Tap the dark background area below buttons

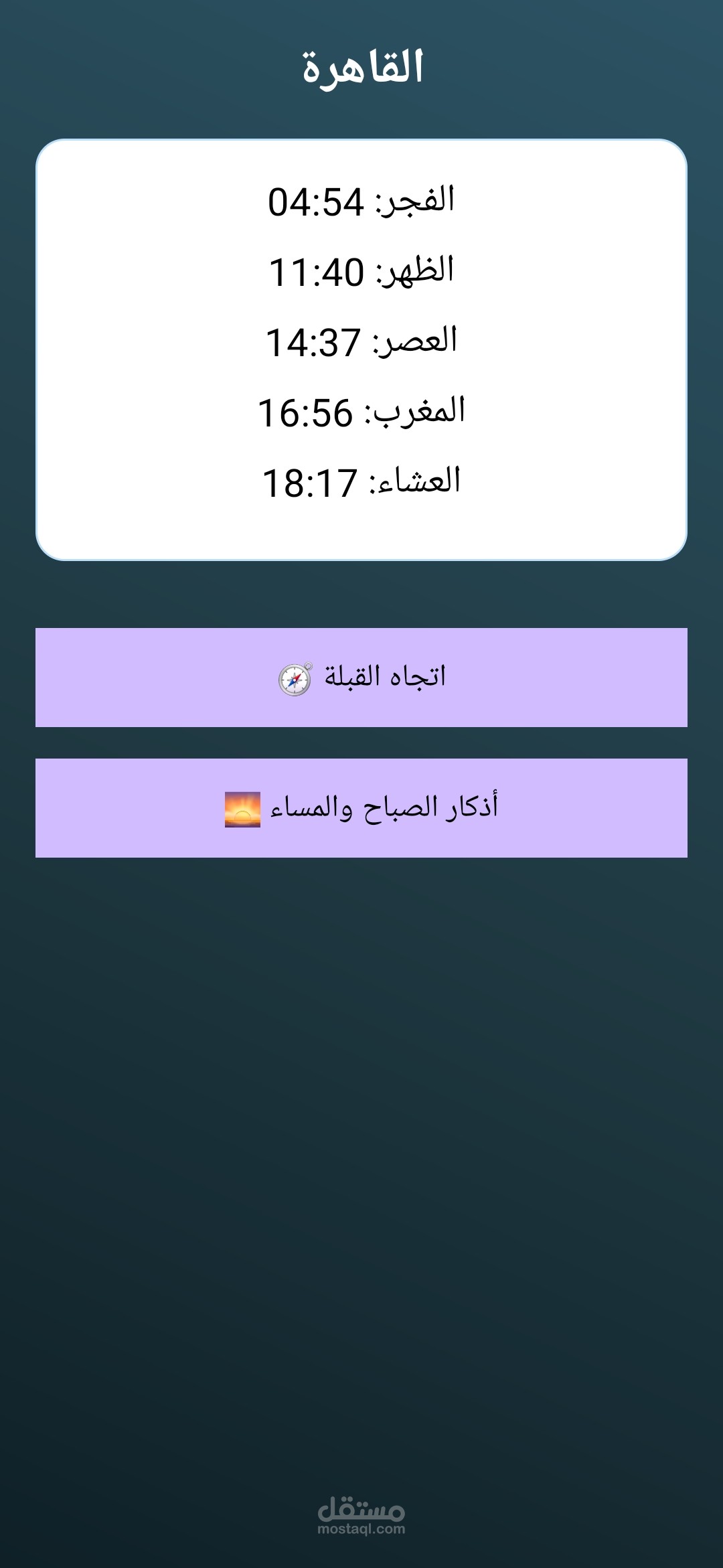361,1138
